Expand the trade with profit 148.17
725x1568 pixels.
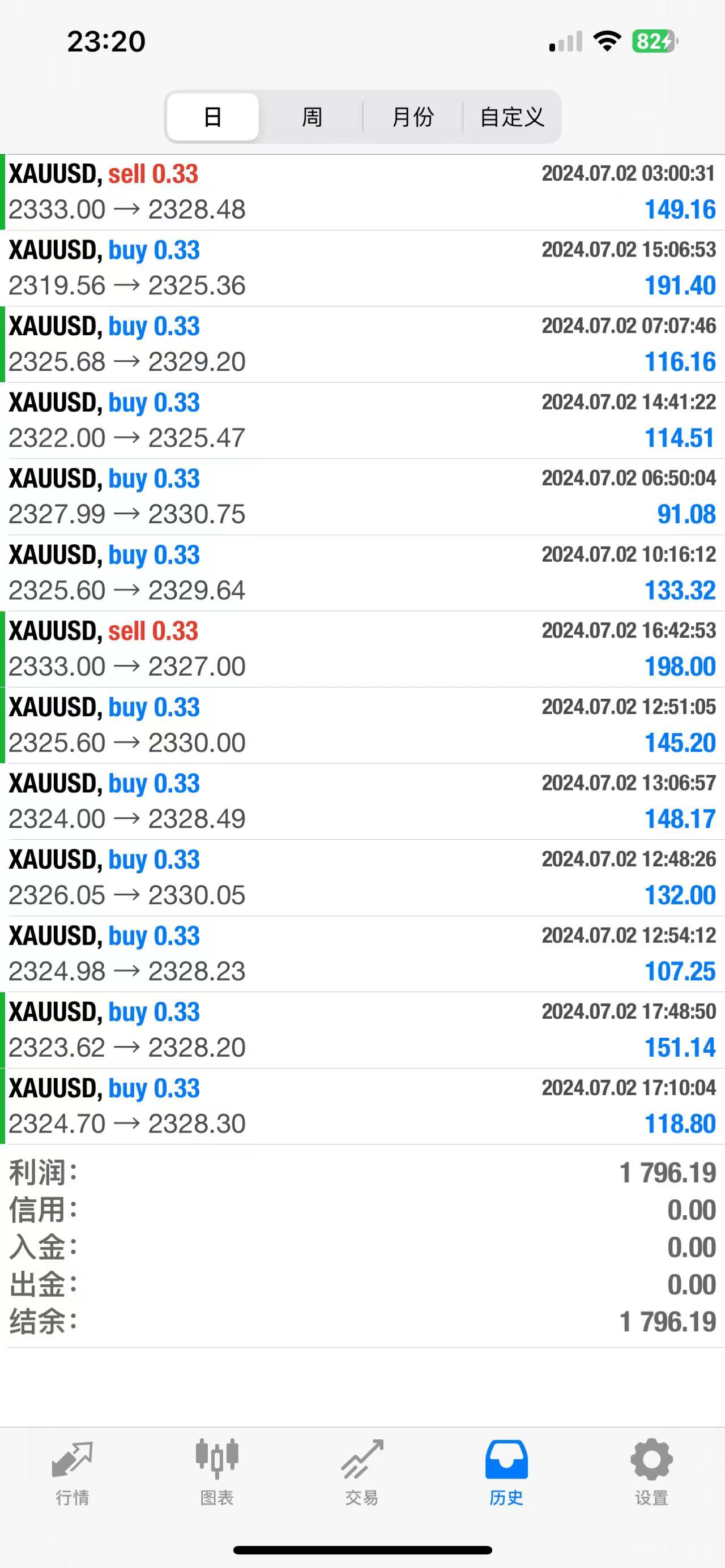pyautogui.click(x=362, y=801)
